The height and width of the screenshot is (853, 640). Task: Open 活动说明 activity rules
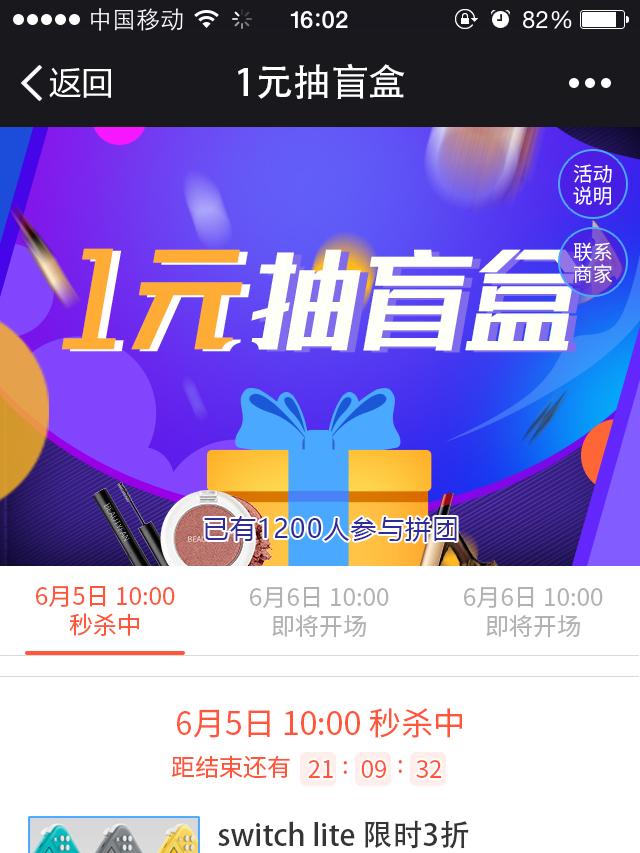tap(592, 185)
